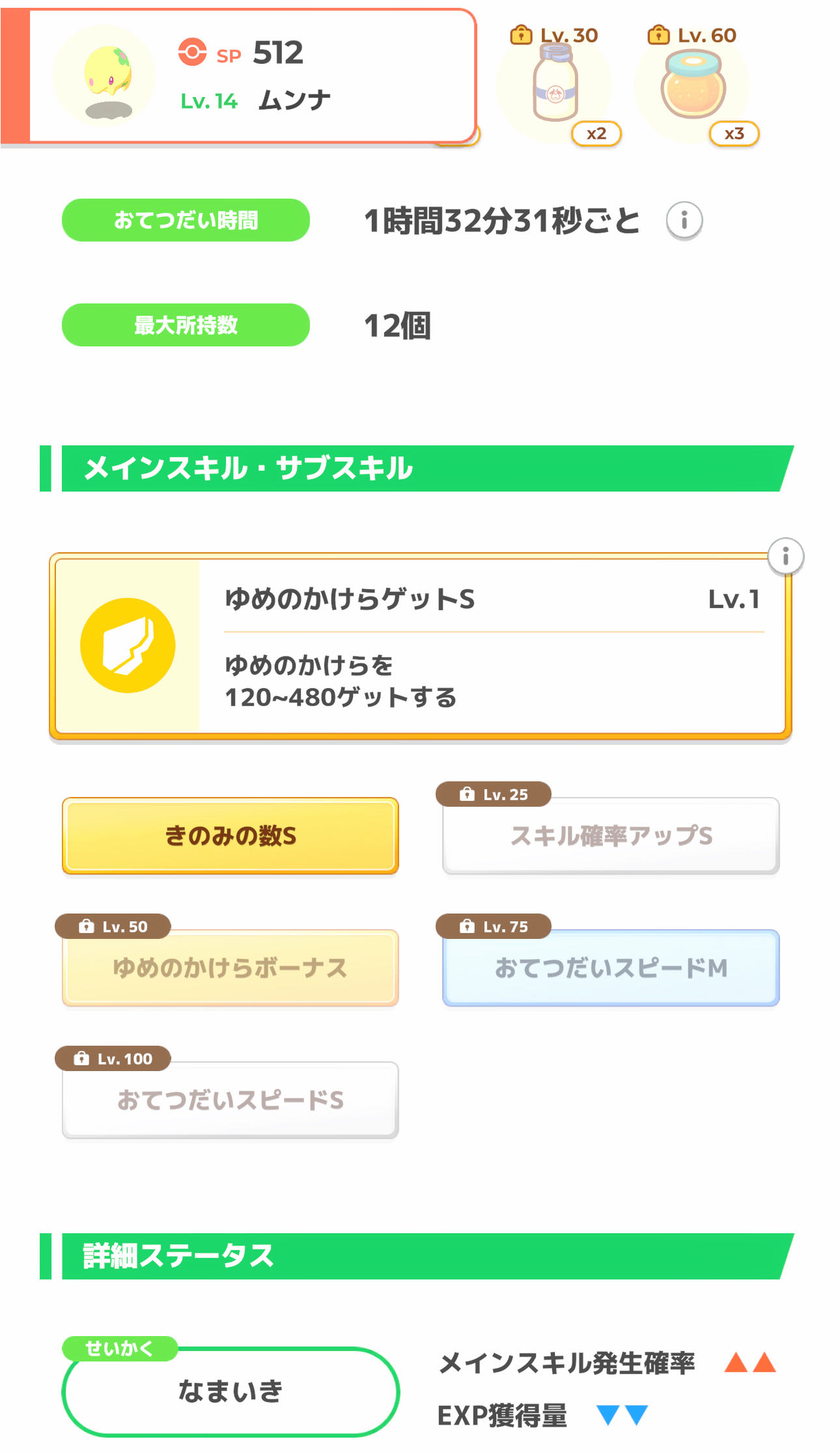Open info for おてつだい時間
The height and width of the screenshot is (1452, 840).
click(x=684, y=220)
